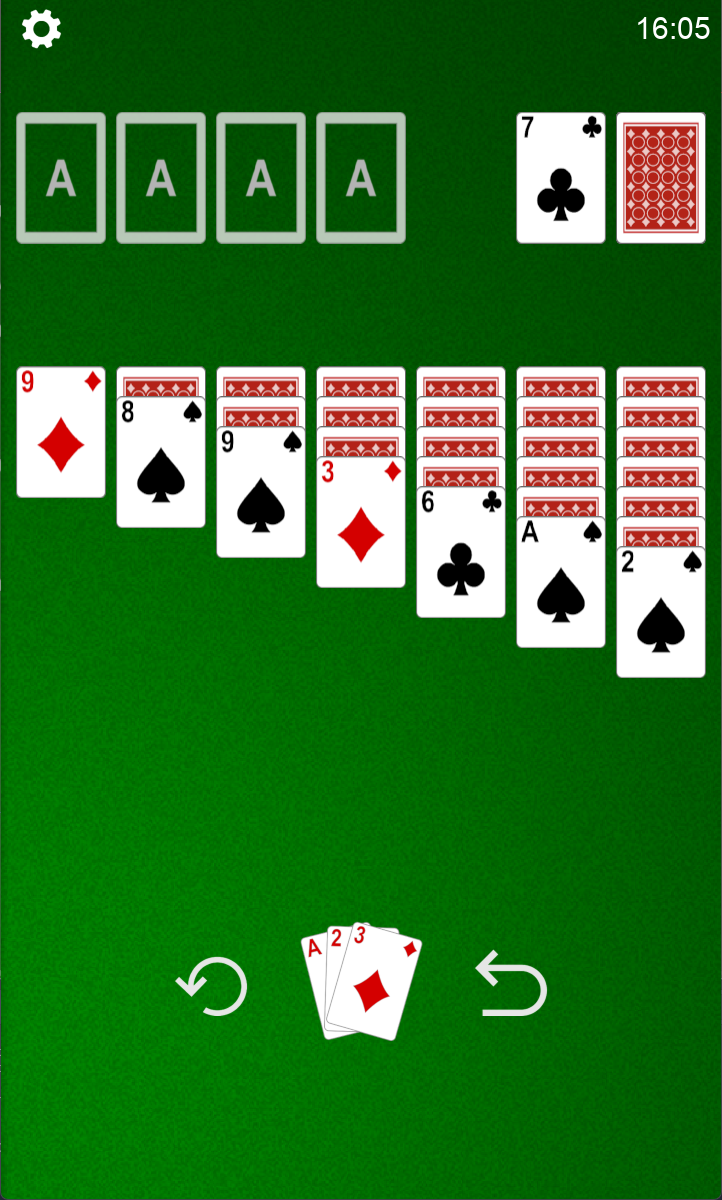Screen dimensions: 722x1200
Task: Select the 9 of diamonds card
Action: (61, 433)
